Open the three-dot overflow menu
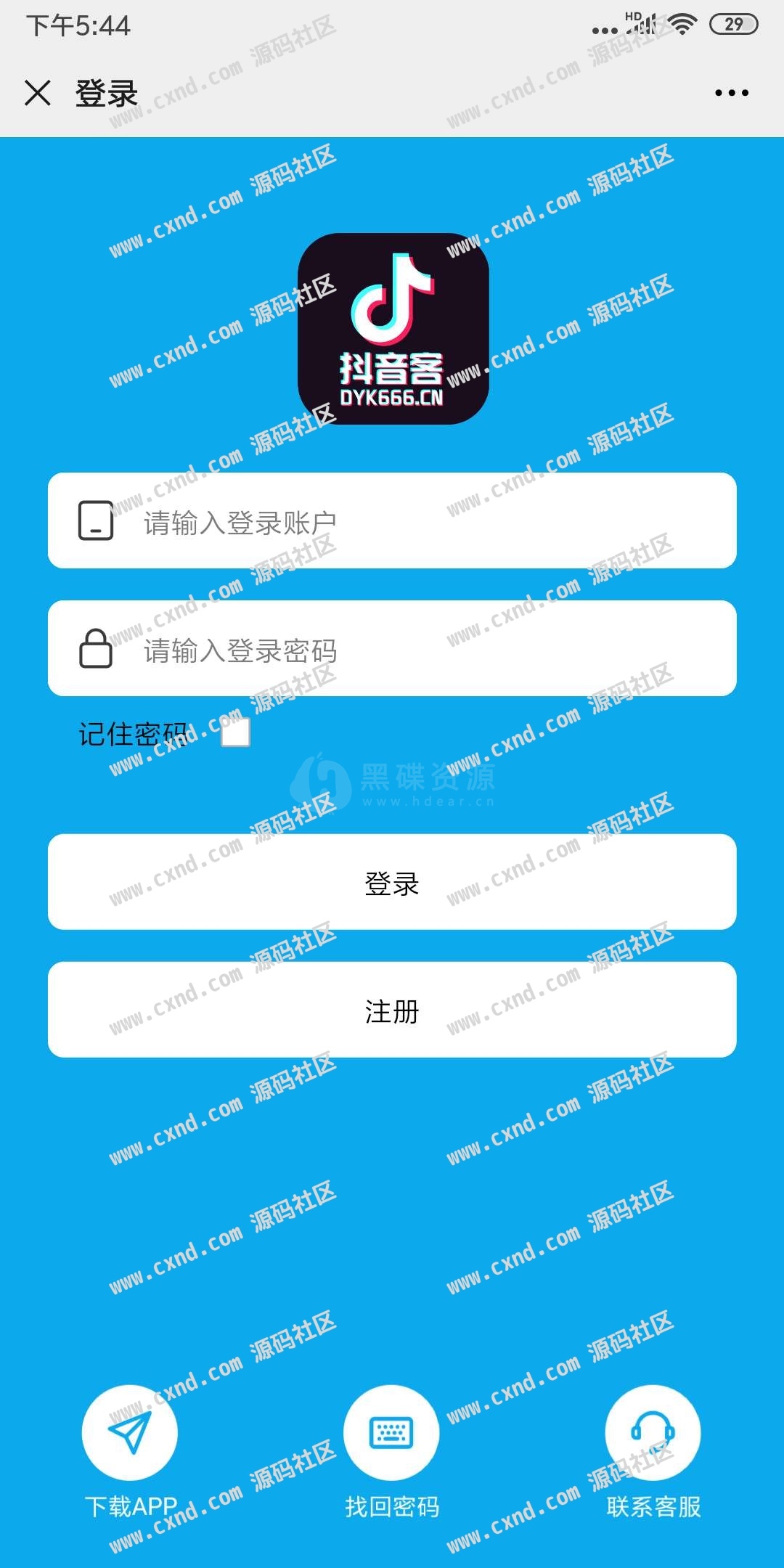 tap(731, 93)
